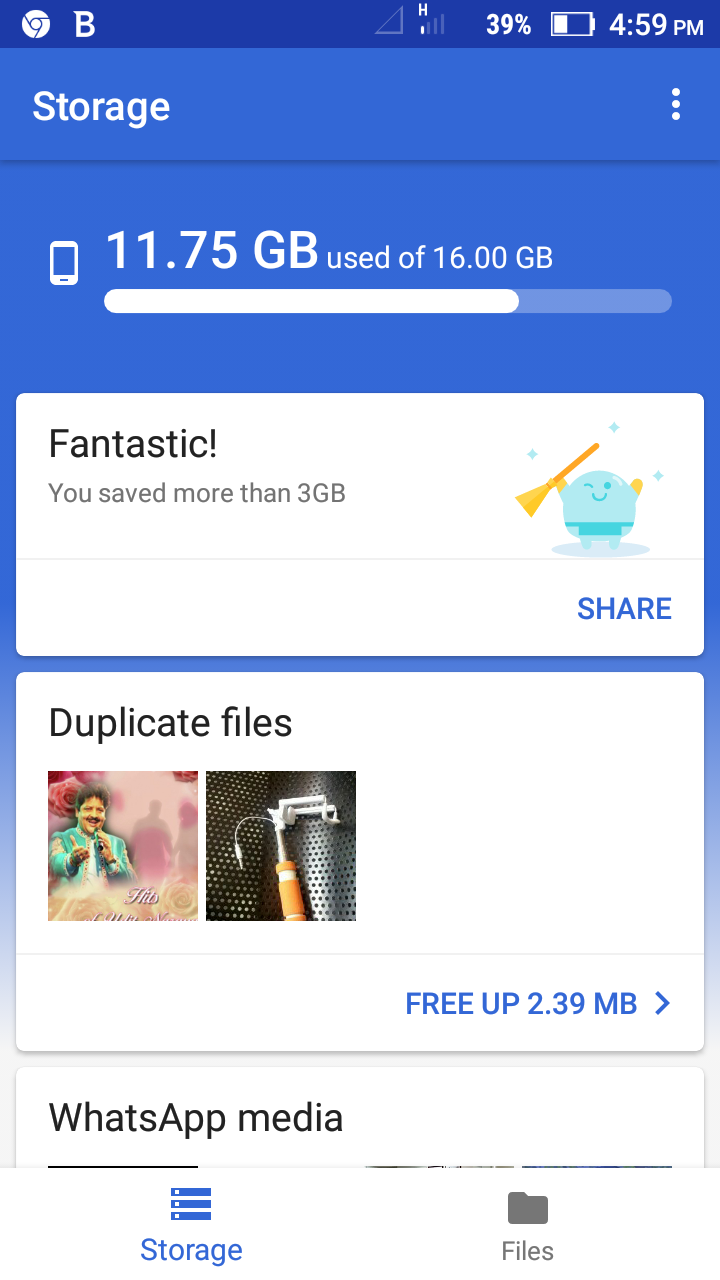Image resolution: width=720 pixels, height=1280 pixels.
Task: Open the overflow menu
Action: [676, 105]
